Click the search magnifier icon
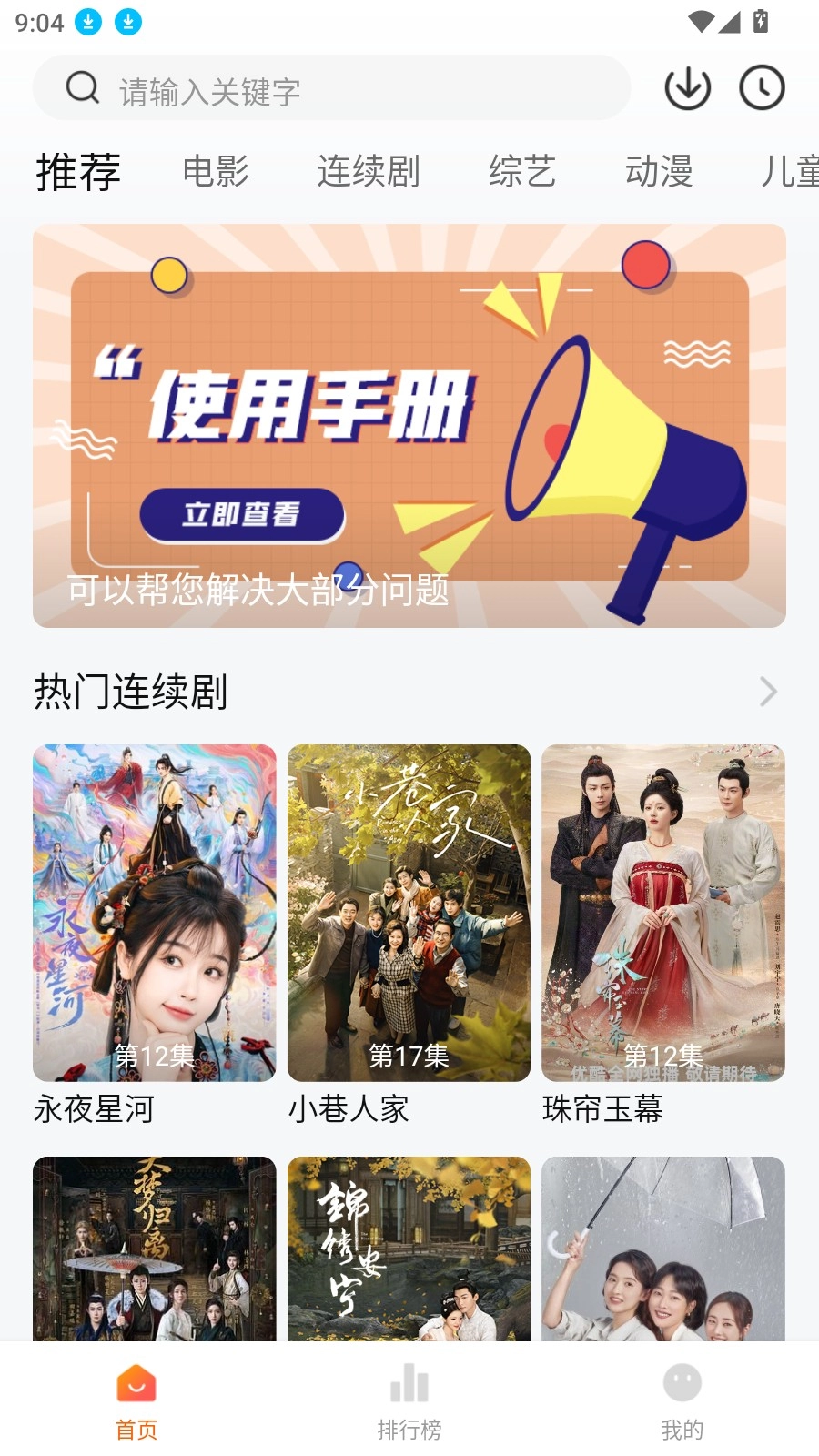Viewport: 819px width, 1456px height. coord(83,87)
